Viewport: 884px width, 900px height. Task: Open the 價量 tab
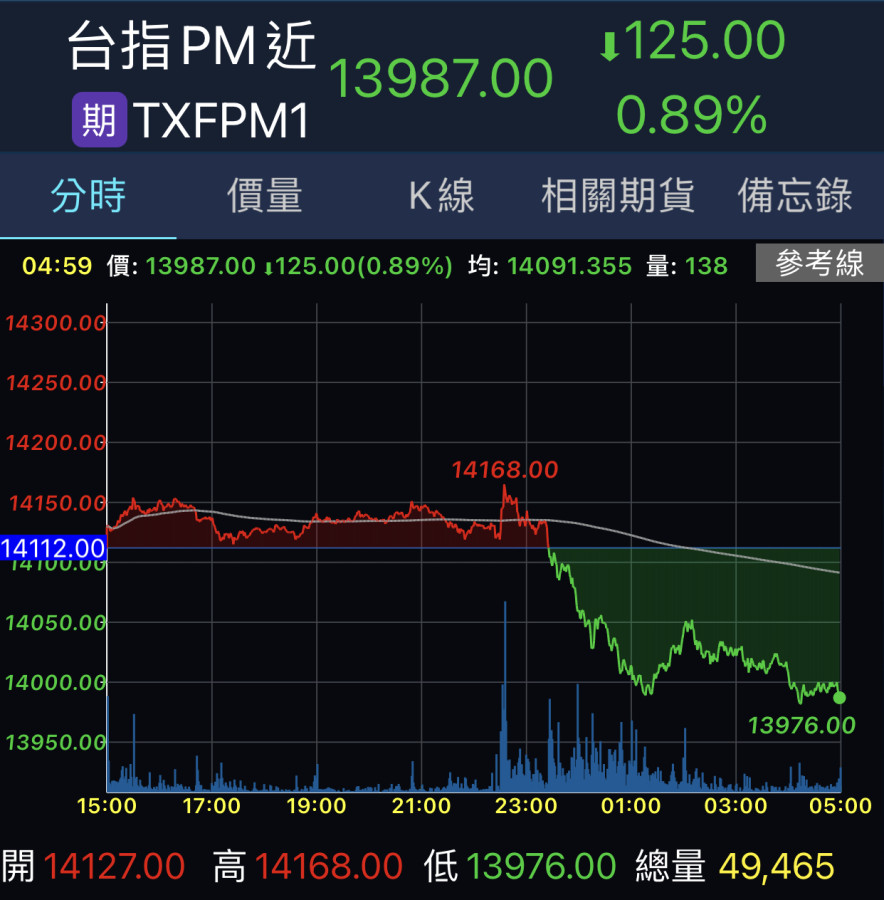click(x=264, y=196)
